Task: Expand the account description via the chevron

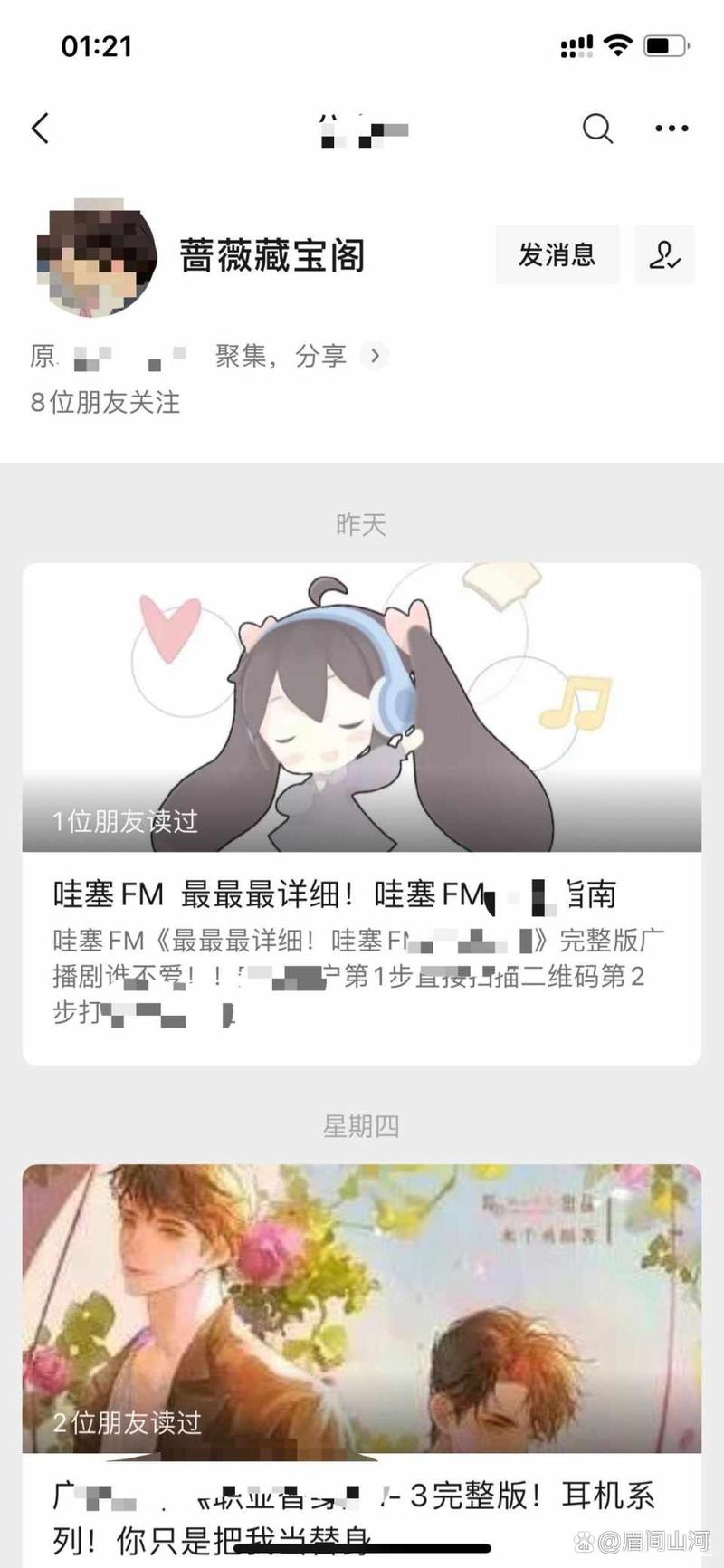Action: (375, 356)
